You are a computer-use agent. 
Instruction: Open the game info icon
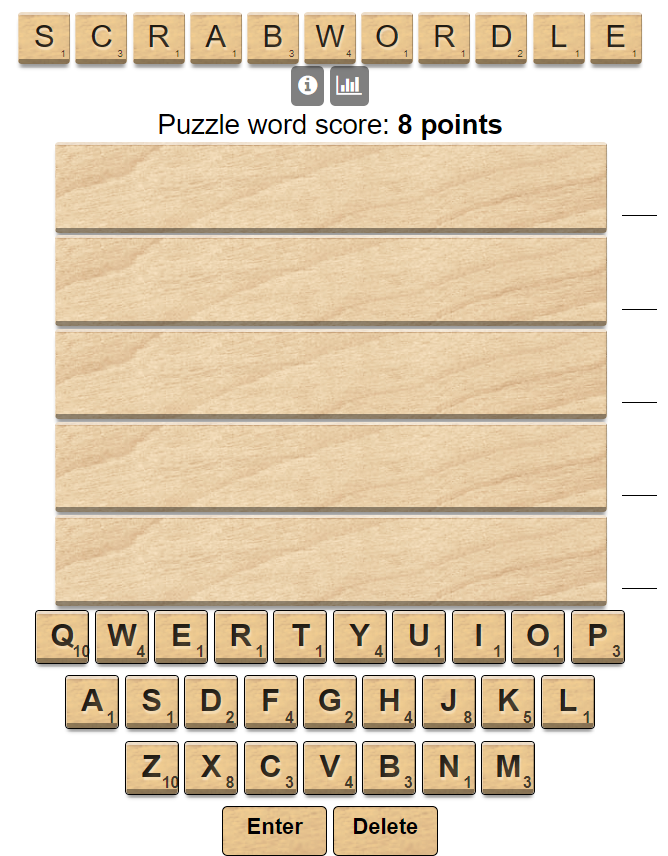pos(307,86)
